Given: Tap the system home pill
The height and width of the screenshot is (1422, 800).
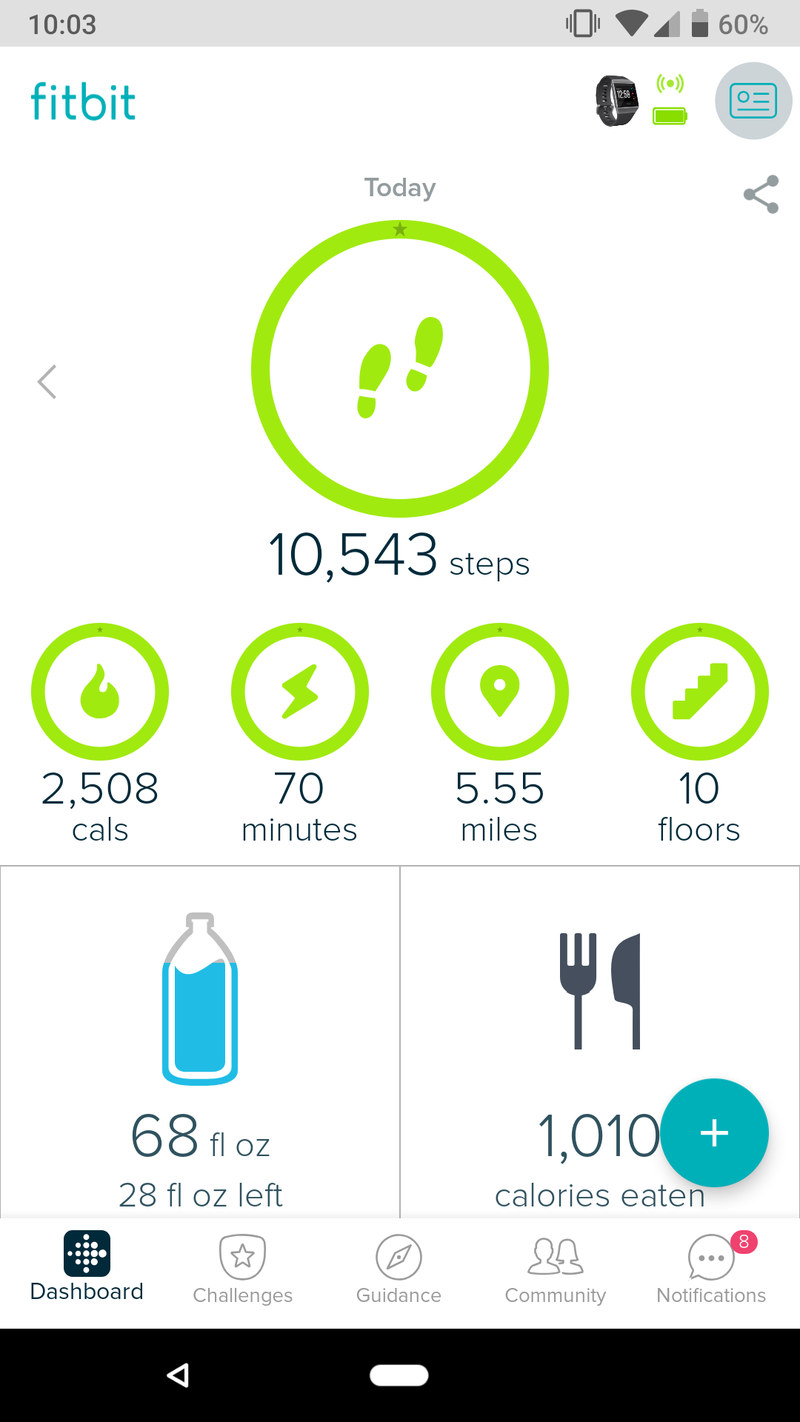Looking at the screenshot, I should 399,1376.
